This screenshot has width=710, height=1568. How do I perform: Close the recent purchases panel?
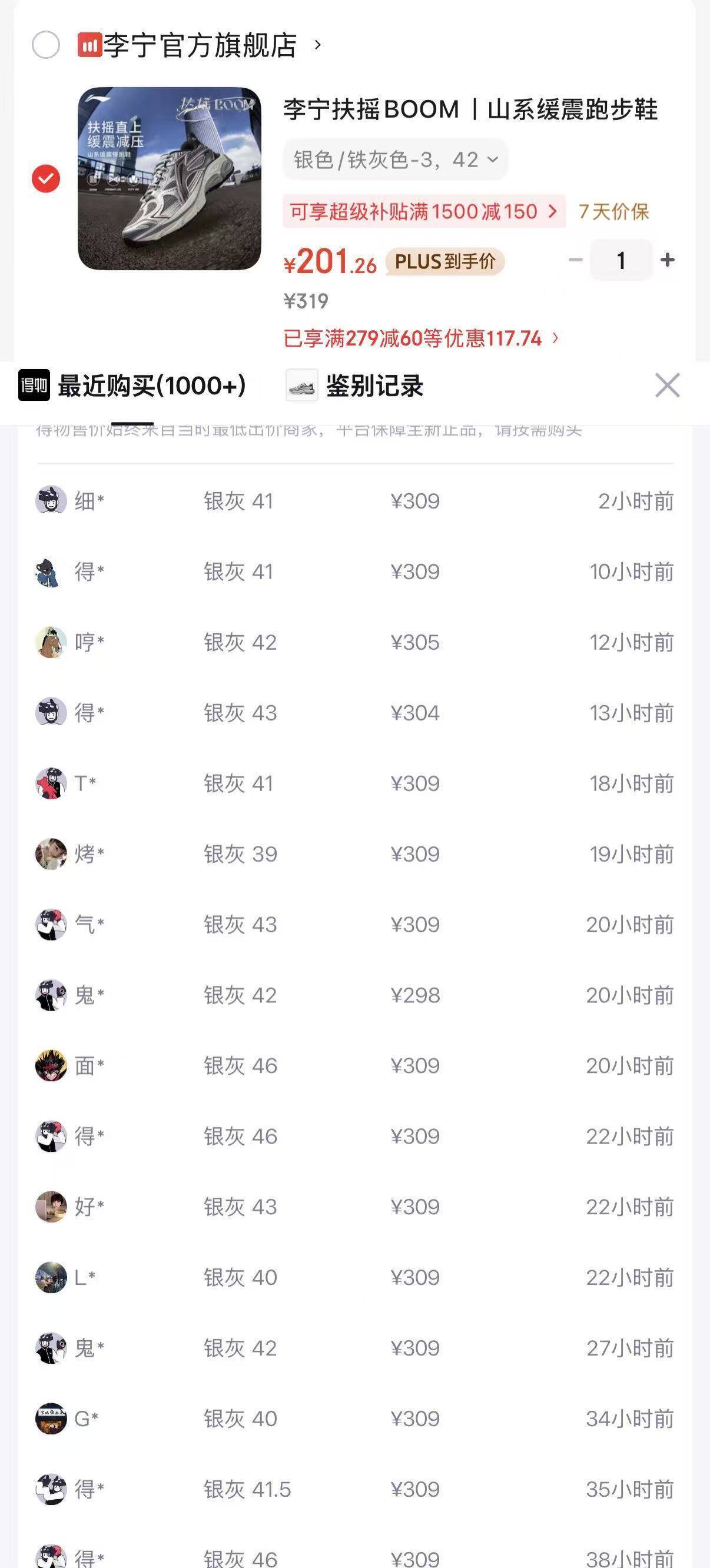668,386
